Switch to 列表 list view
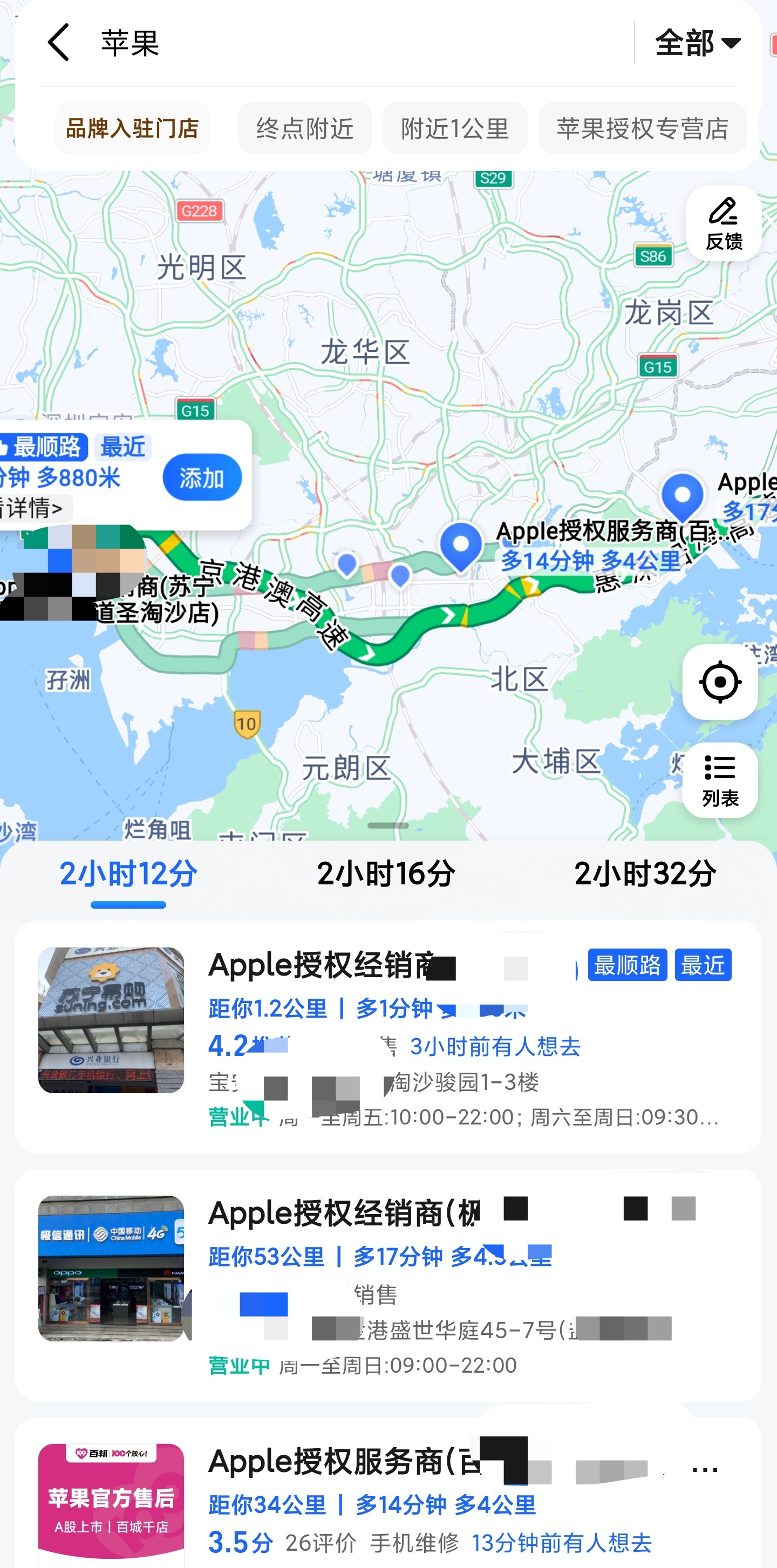 click(720, 780)
